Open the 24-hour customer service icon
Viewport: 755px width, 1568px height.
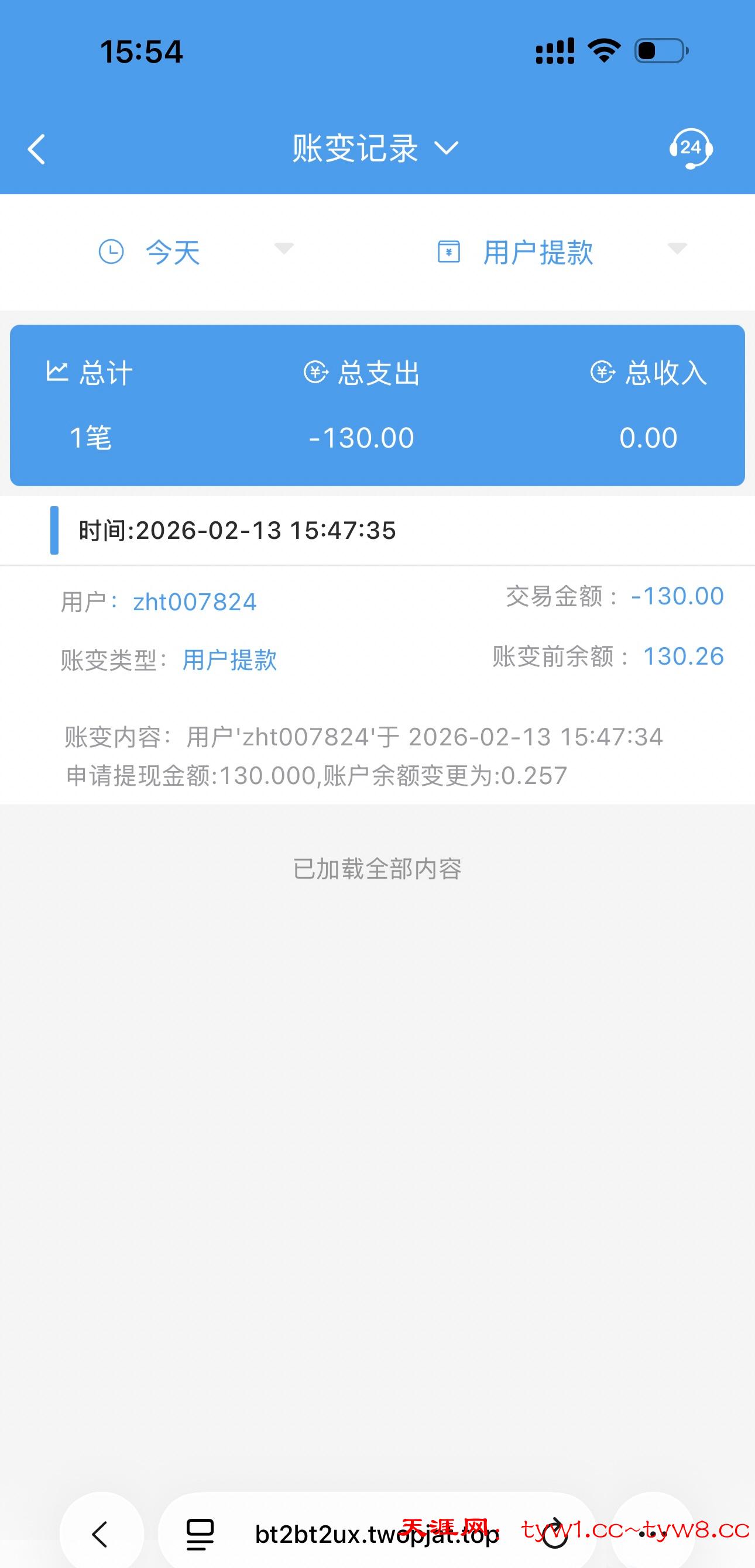(x=691, y=148)
